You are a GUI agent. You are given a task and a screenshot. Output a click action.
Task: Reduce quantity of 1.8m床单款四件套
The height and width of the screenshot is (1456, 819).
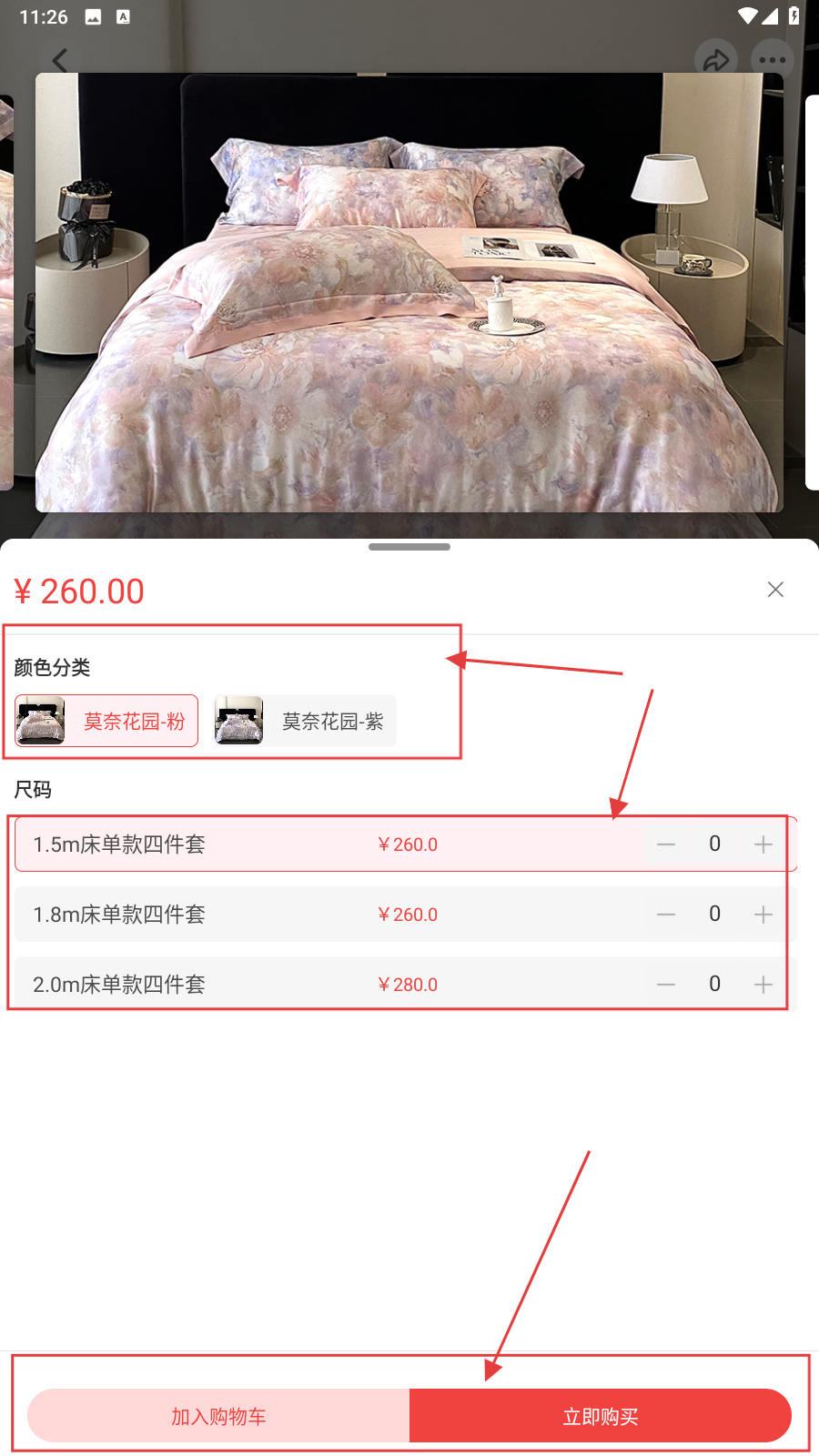coord(666,915)
